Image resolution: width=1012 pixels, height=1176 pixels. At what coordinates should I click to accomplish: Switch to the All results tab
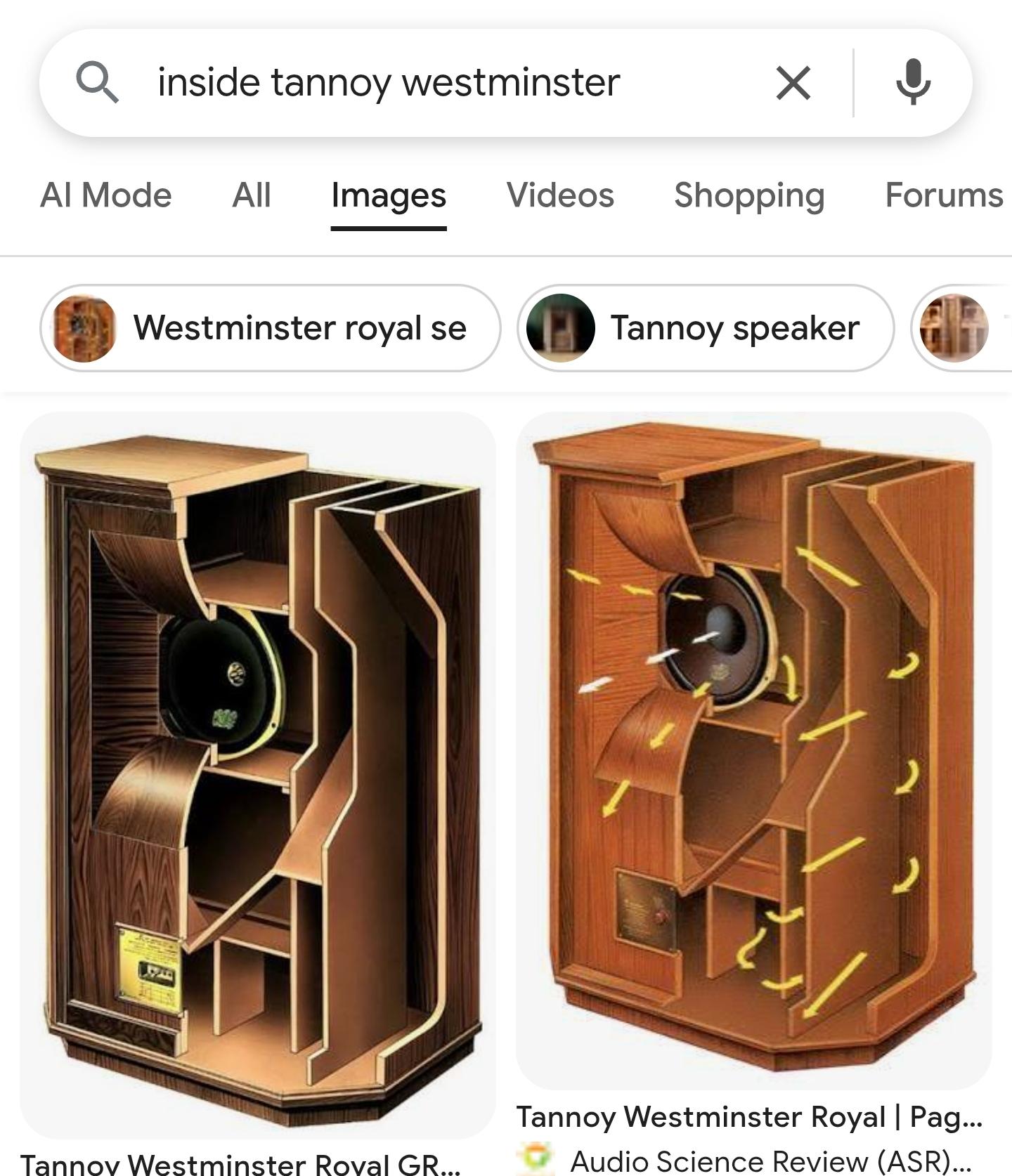pos(251,195)
